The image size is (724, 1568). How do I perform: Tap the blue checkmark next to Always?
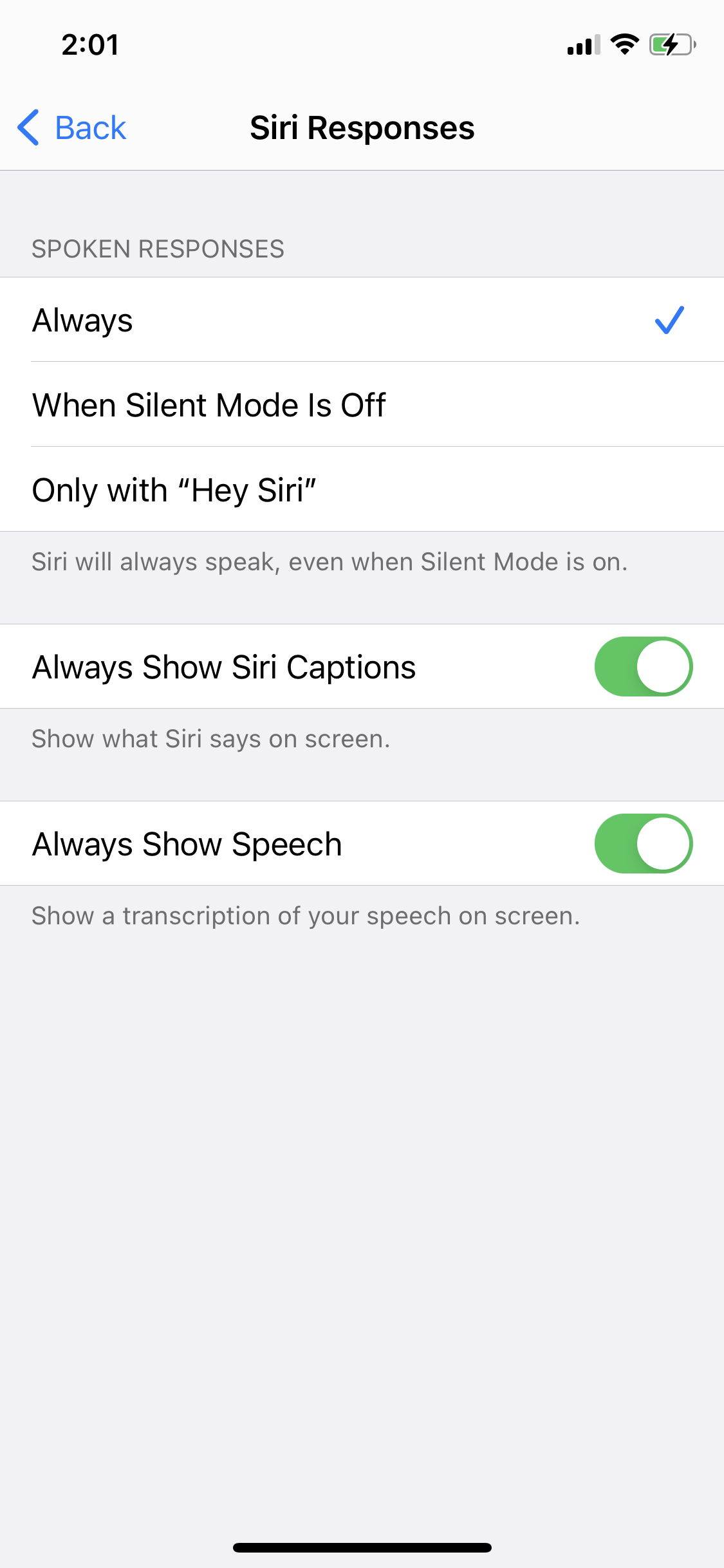[x=668, y=320]
